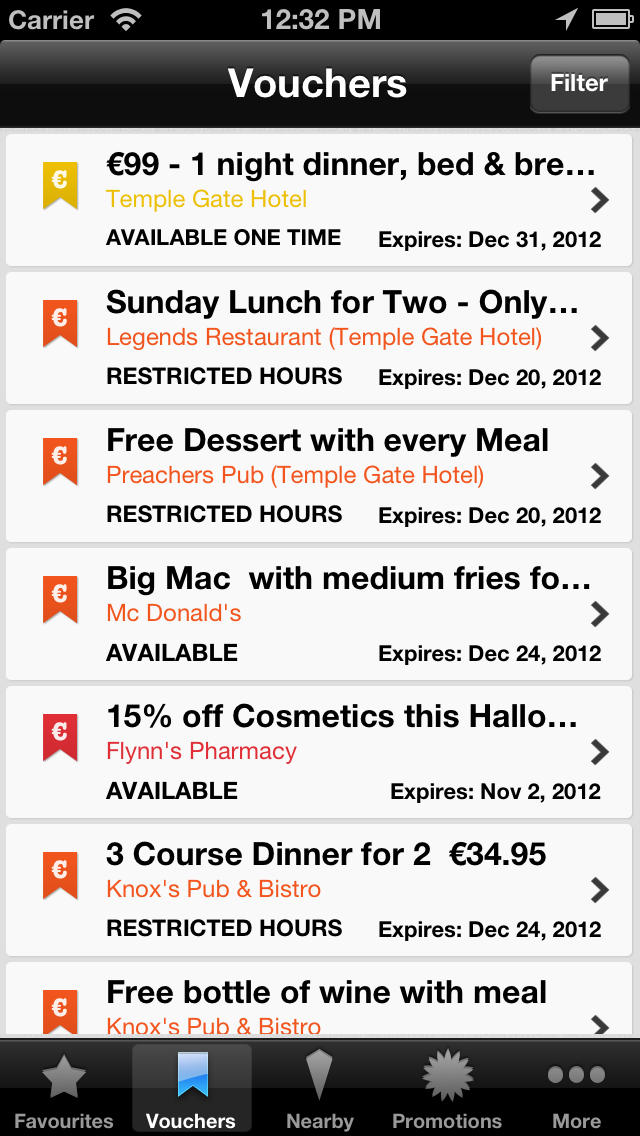
Task: Switch to the Promotions tab
Action: (x=447, y=1089)
